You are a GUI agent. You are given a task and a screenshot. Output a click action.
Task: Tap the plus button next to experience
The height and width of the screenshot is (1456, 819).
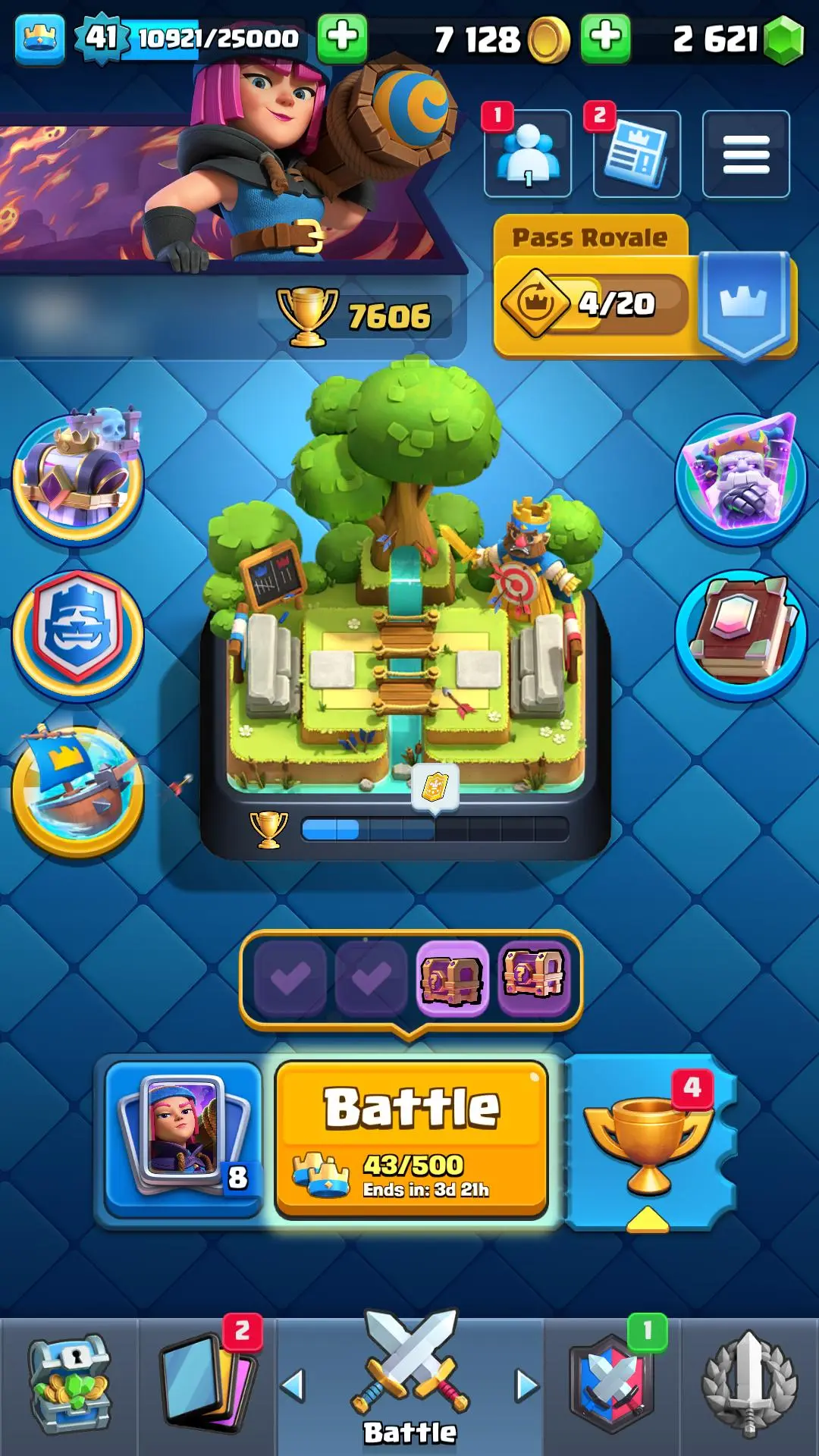(342, 37)
